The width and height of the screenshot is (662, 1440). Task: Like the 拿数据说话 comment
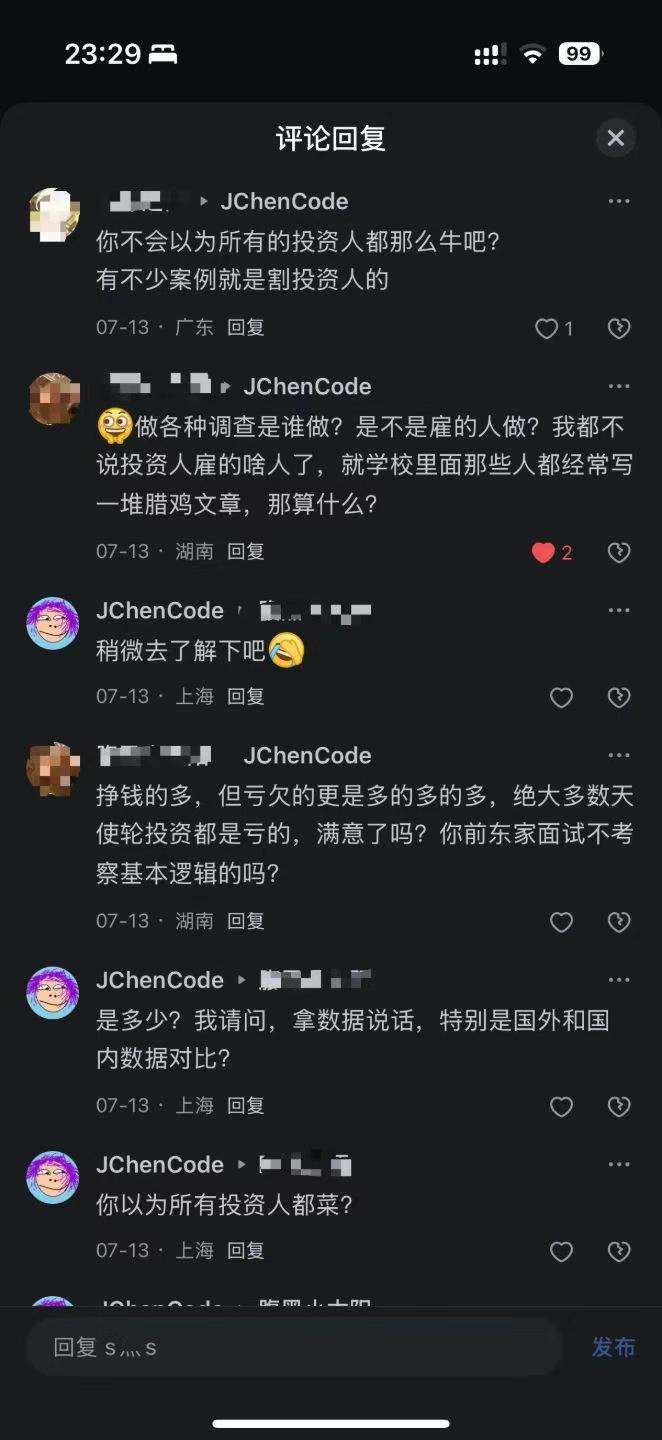[562, 1106]
